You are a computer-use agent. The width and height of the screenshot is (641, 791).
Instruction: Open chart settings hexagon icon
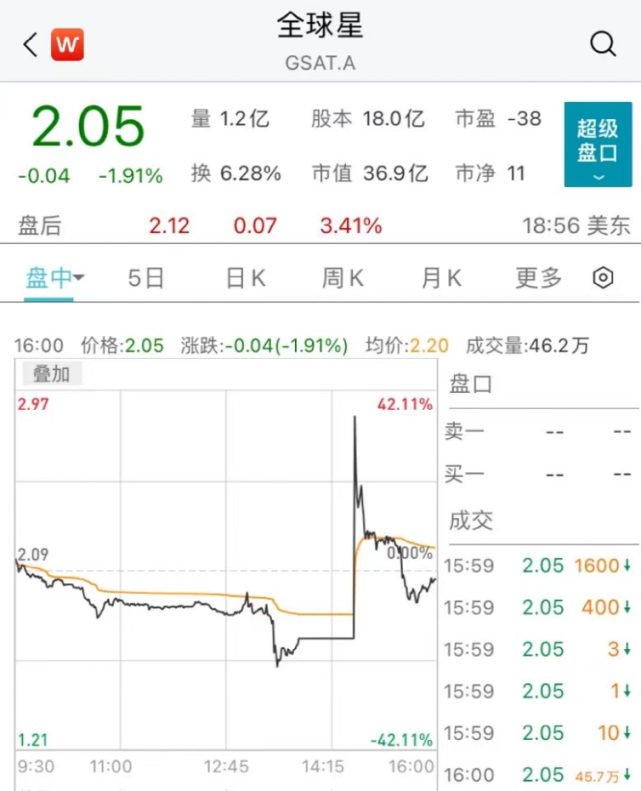click(x=603, y=278)
